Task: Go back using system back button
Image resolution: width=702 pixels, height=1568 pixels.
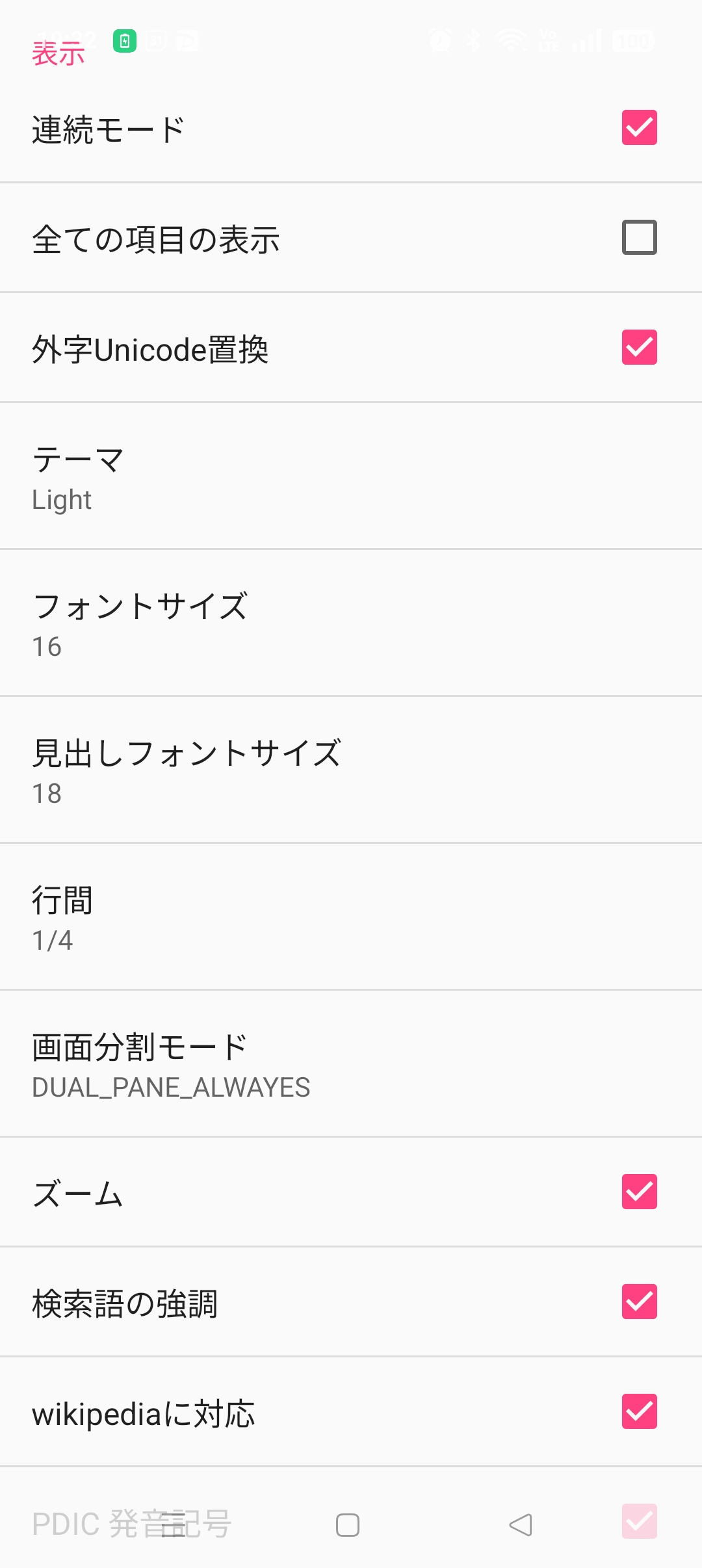Action: coord(521,1524)
